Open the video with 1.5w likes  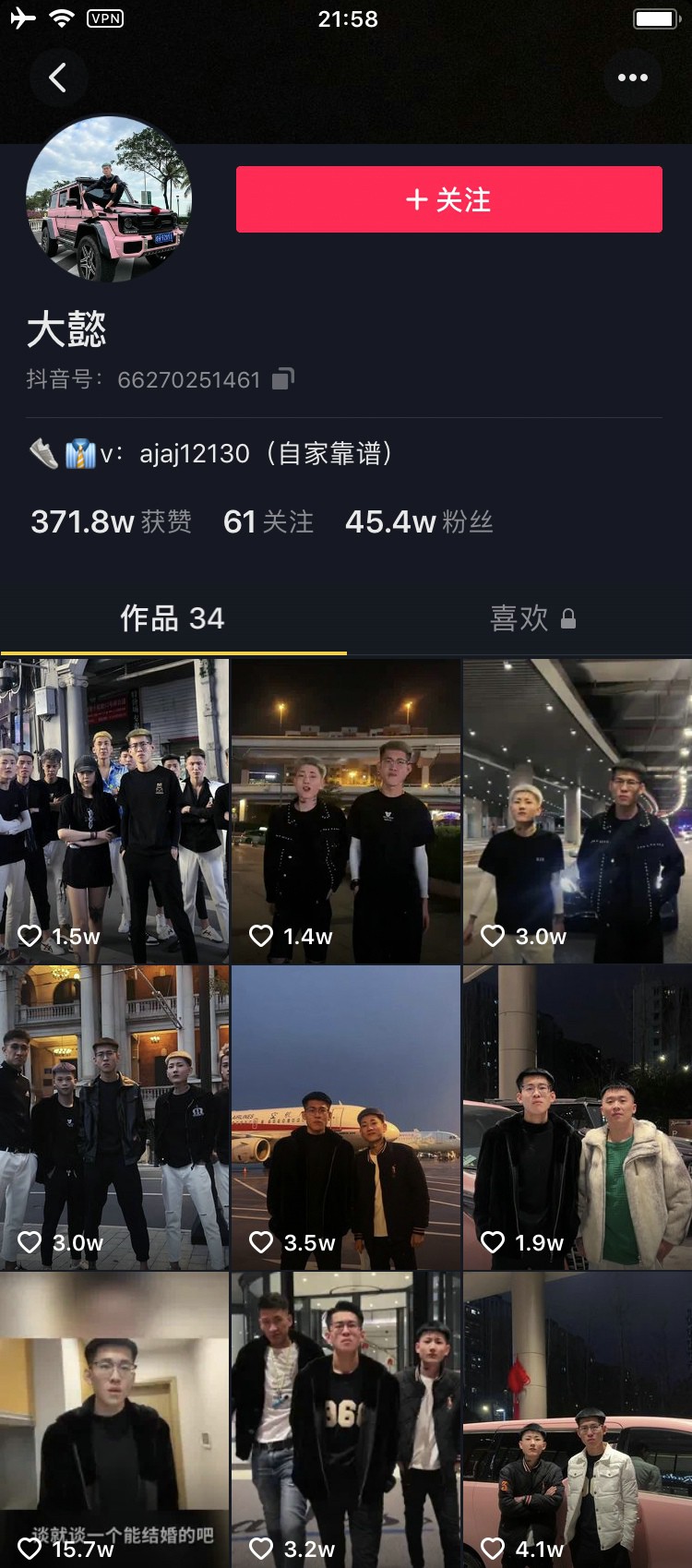pyautogui.click(x=114, y=810)
